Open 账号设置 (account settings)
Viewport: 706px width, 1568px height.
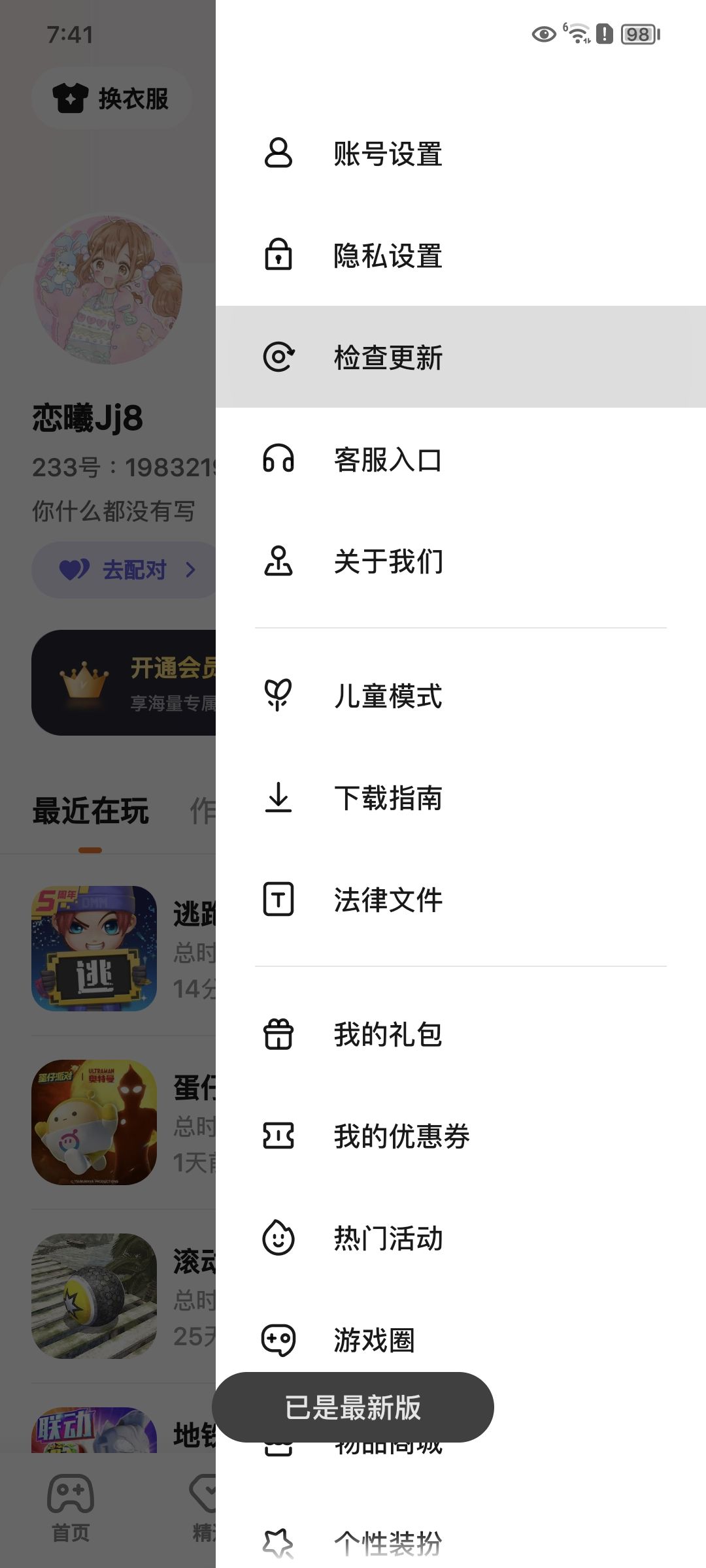click(387, 154)
